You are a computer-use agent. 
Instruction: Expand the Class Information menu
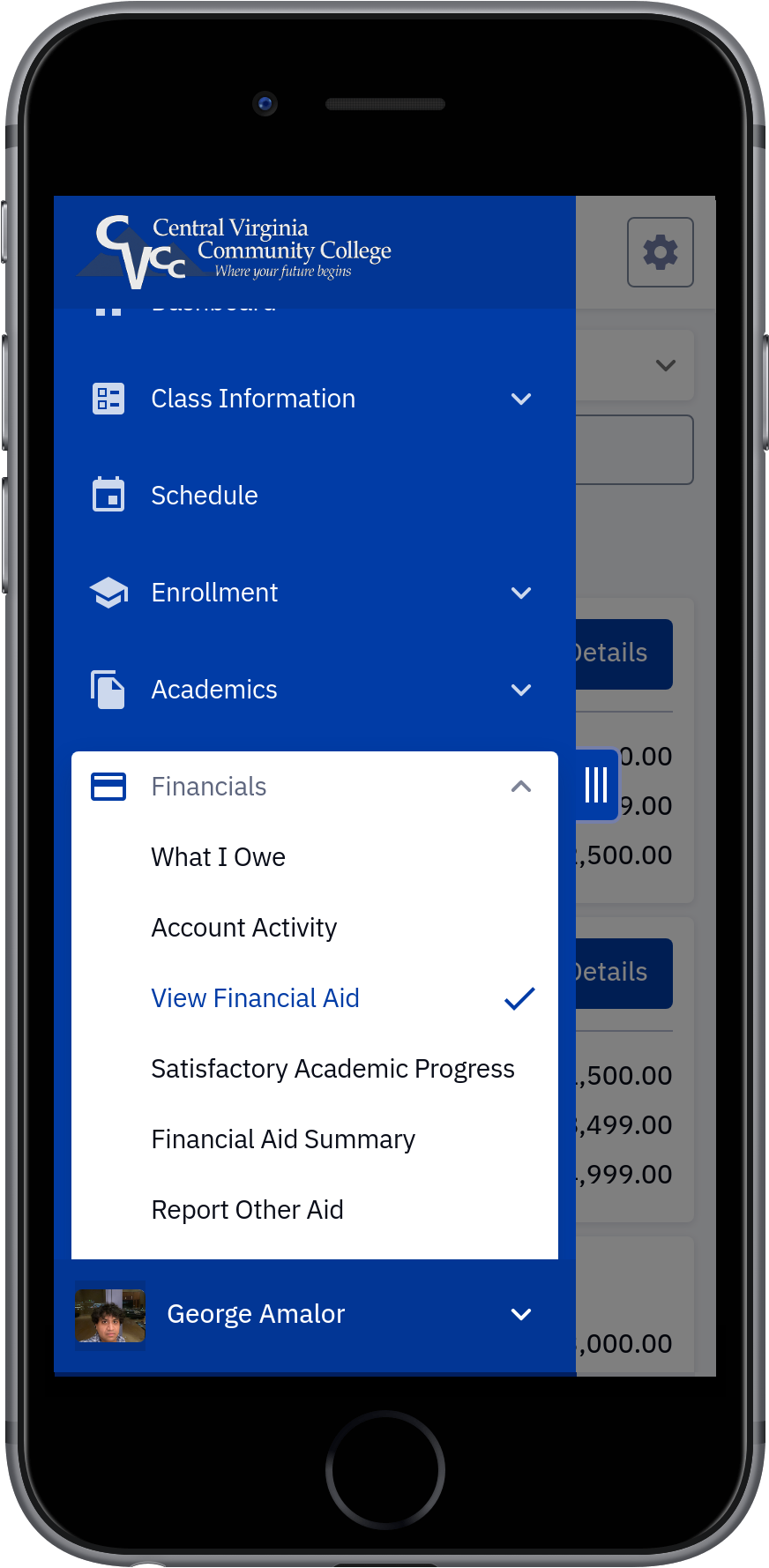point(315,399)
